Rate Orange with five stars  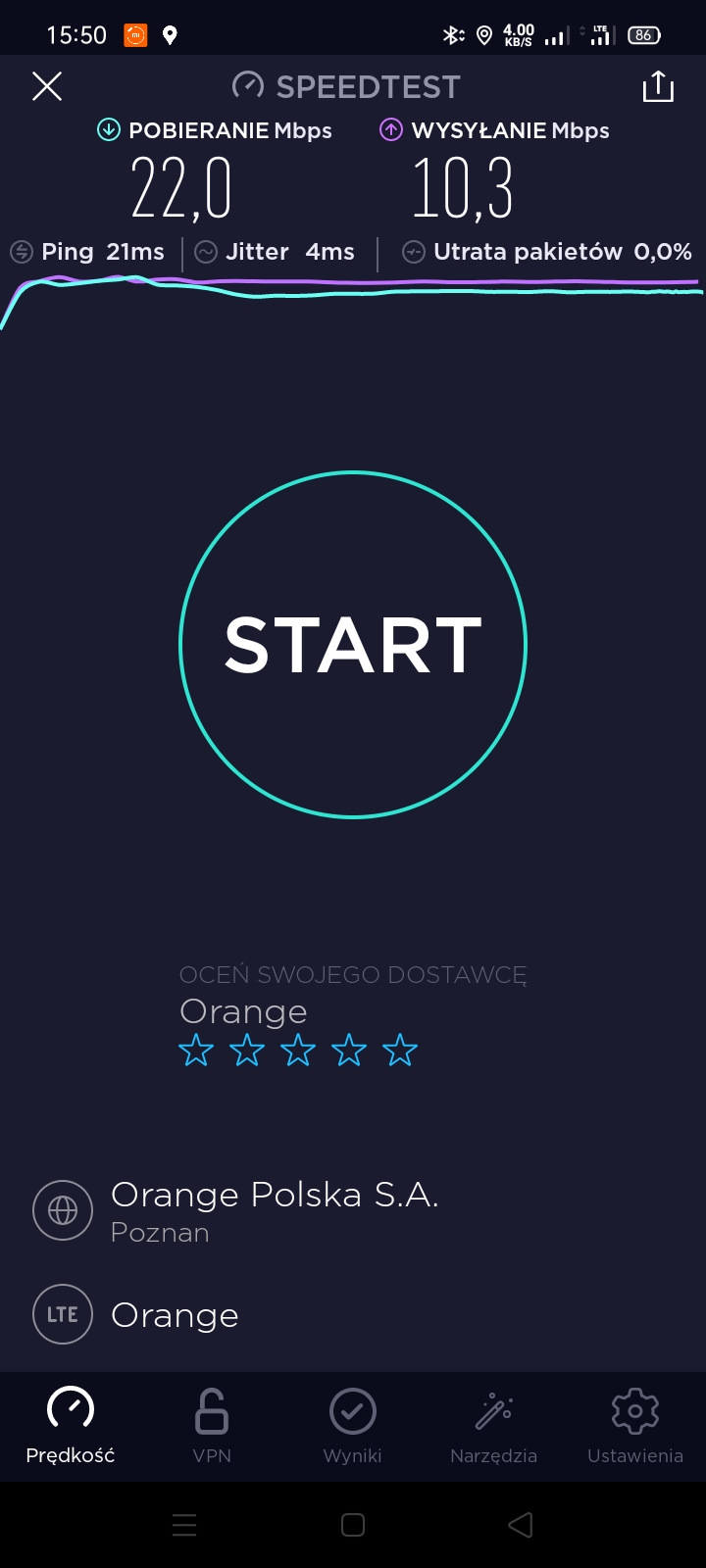(400, 1051)
